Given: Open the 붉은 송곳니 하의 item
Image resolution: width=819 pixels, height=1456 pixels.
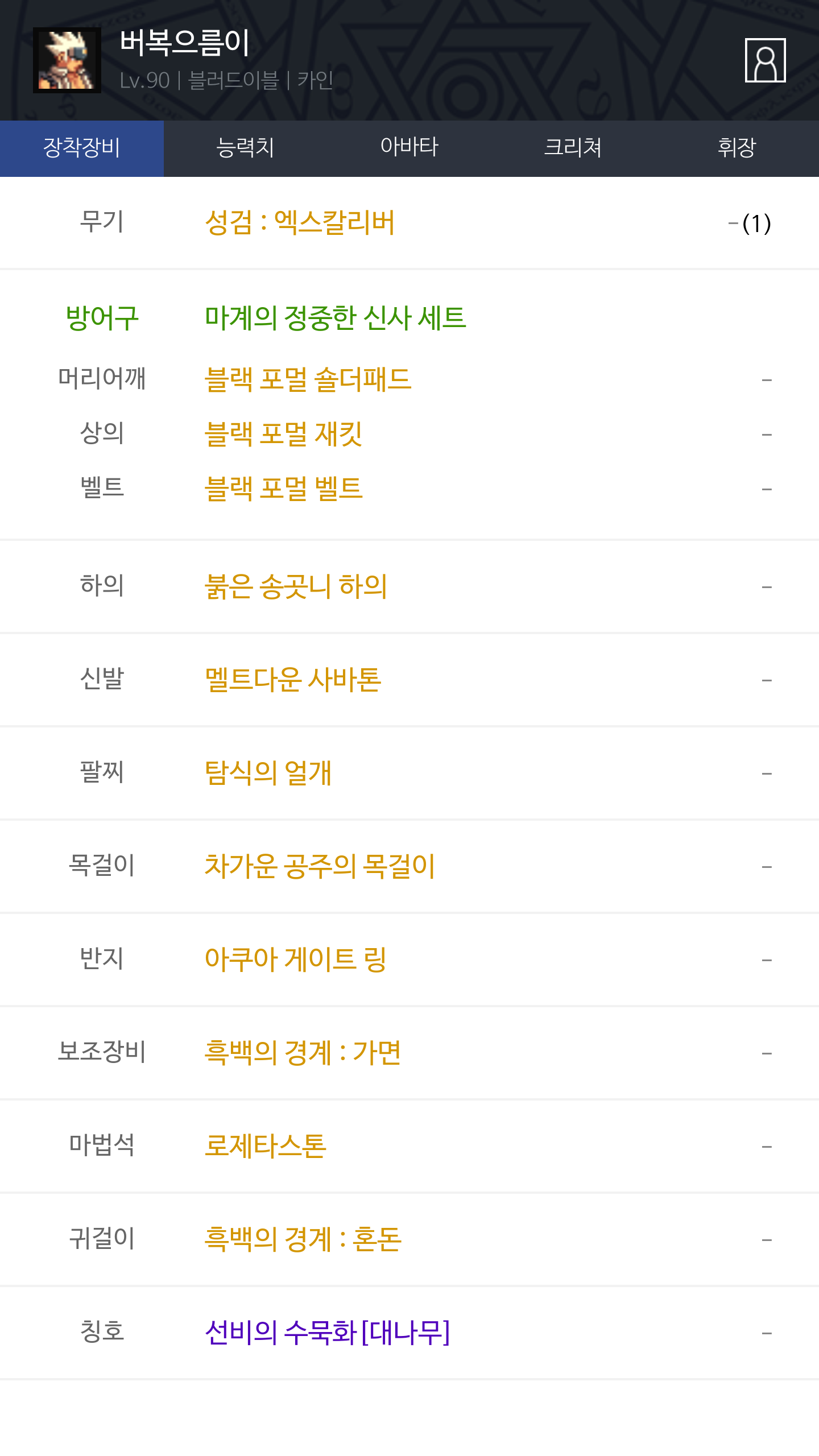Looking at the screenshot, I should tap(296, 586).
